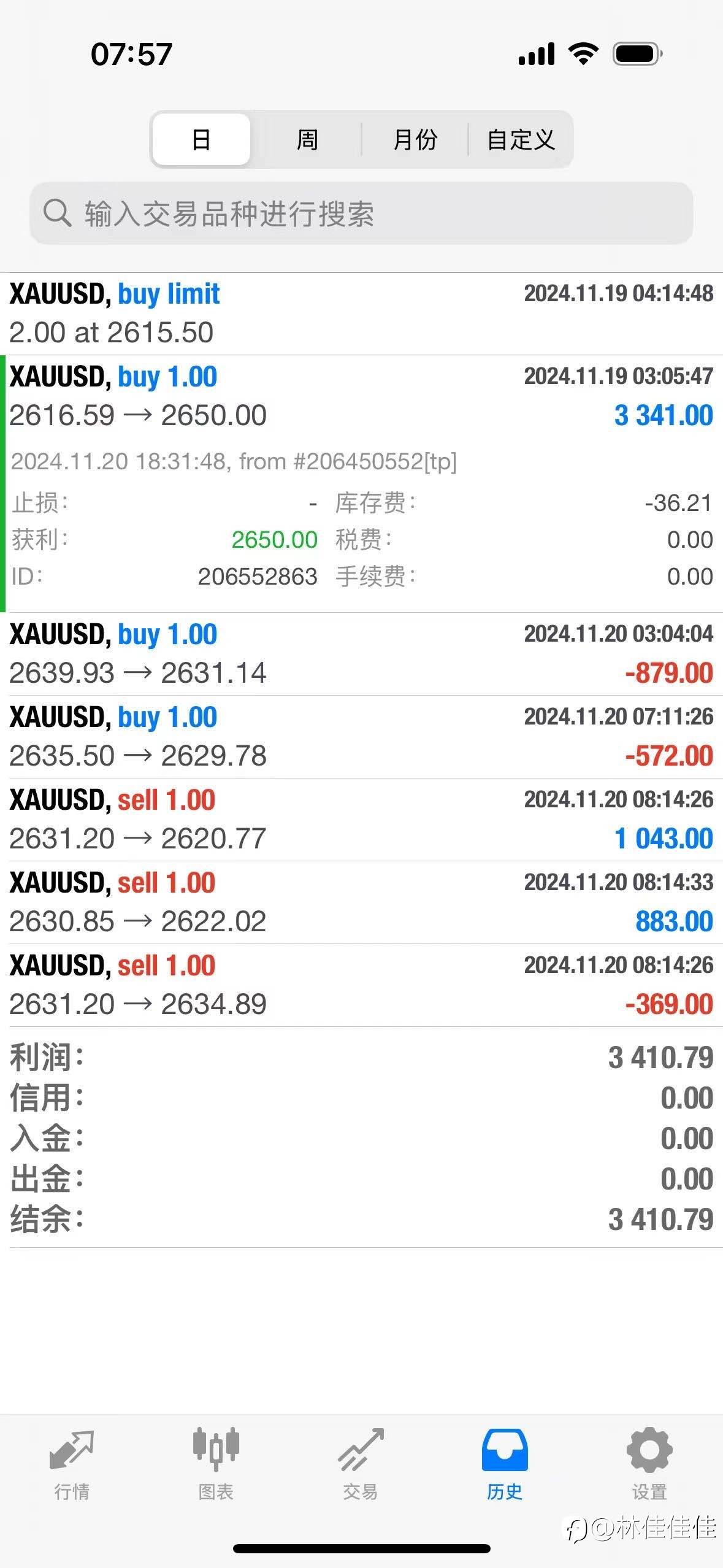Screen dimensions: 723x1568
Task: Open the XAUUSD buy limit 2615.50 order
Action: pos(361,313)
